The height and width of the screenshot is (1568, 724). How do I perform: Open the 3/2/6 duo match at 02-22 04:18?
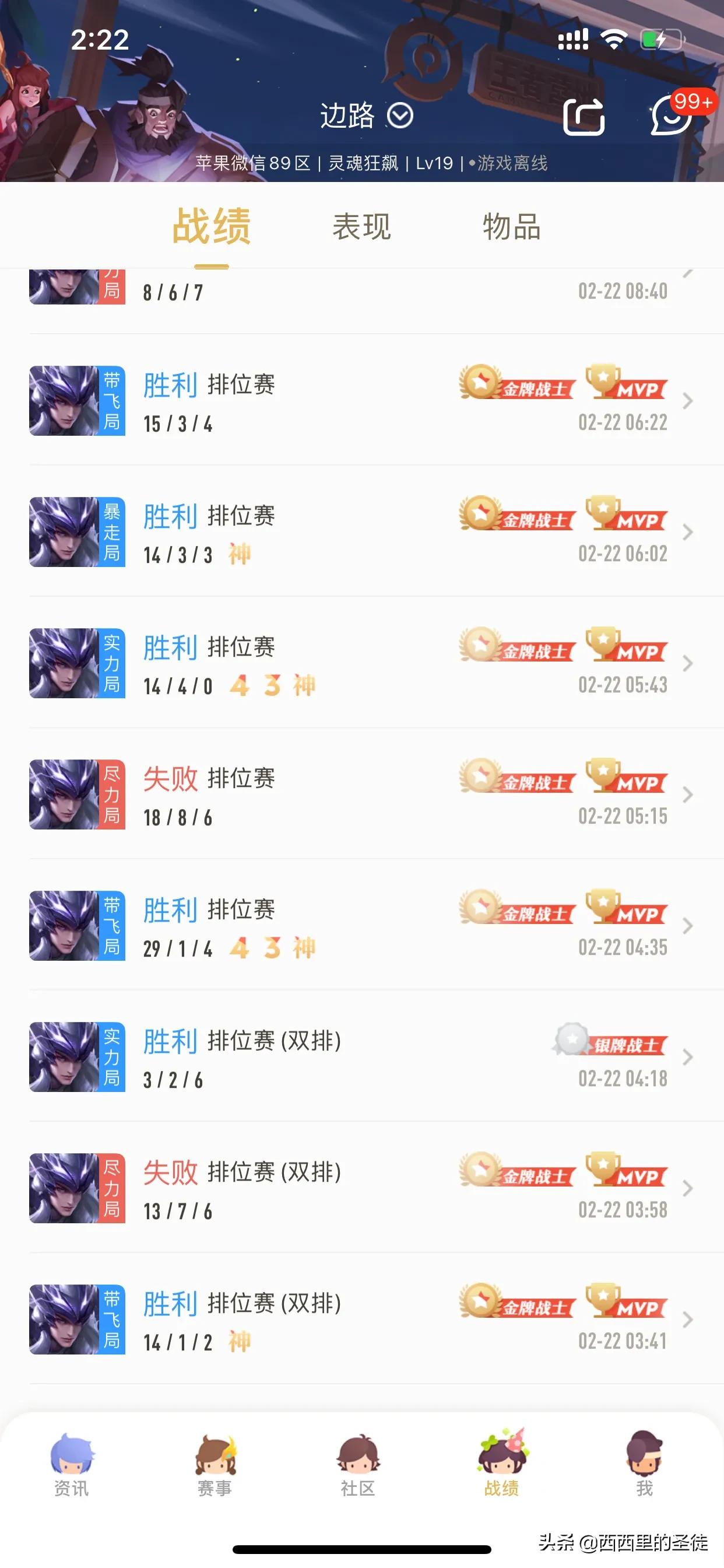[361, 1058]
